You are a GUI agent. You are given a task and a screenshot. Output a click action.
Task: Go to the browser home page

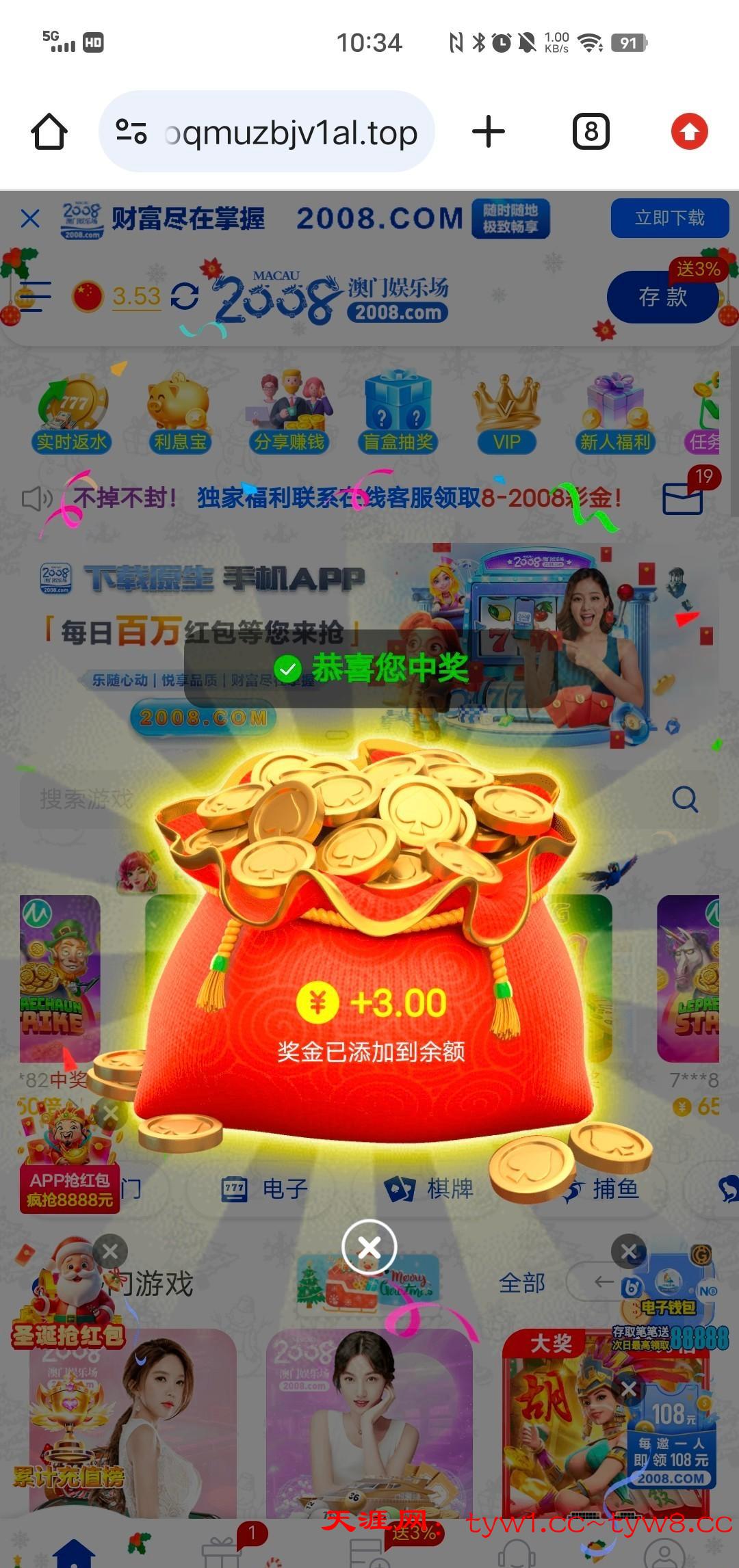[x=49, y=131]
